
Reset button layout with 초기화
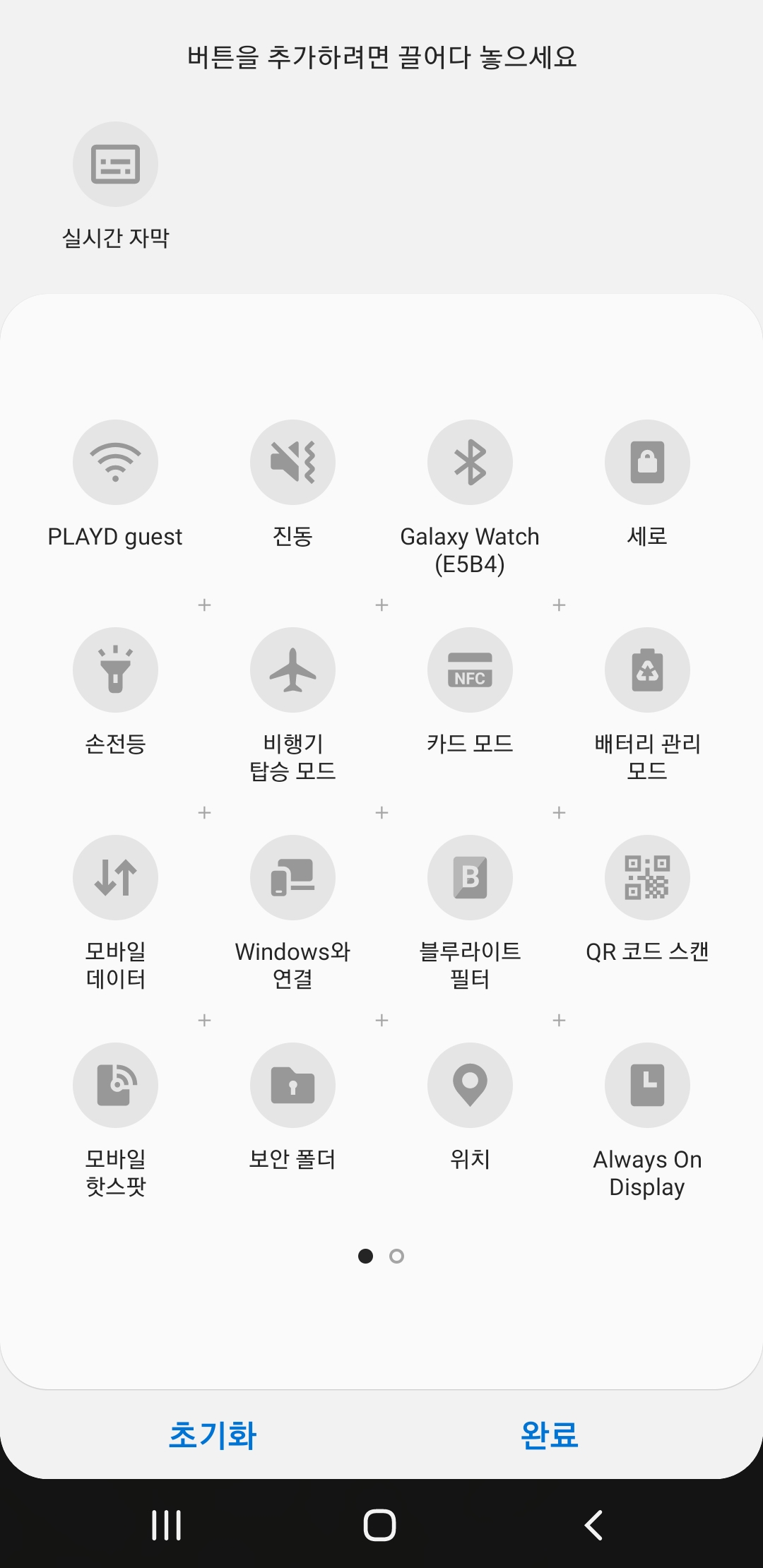tap(213, 1436)
